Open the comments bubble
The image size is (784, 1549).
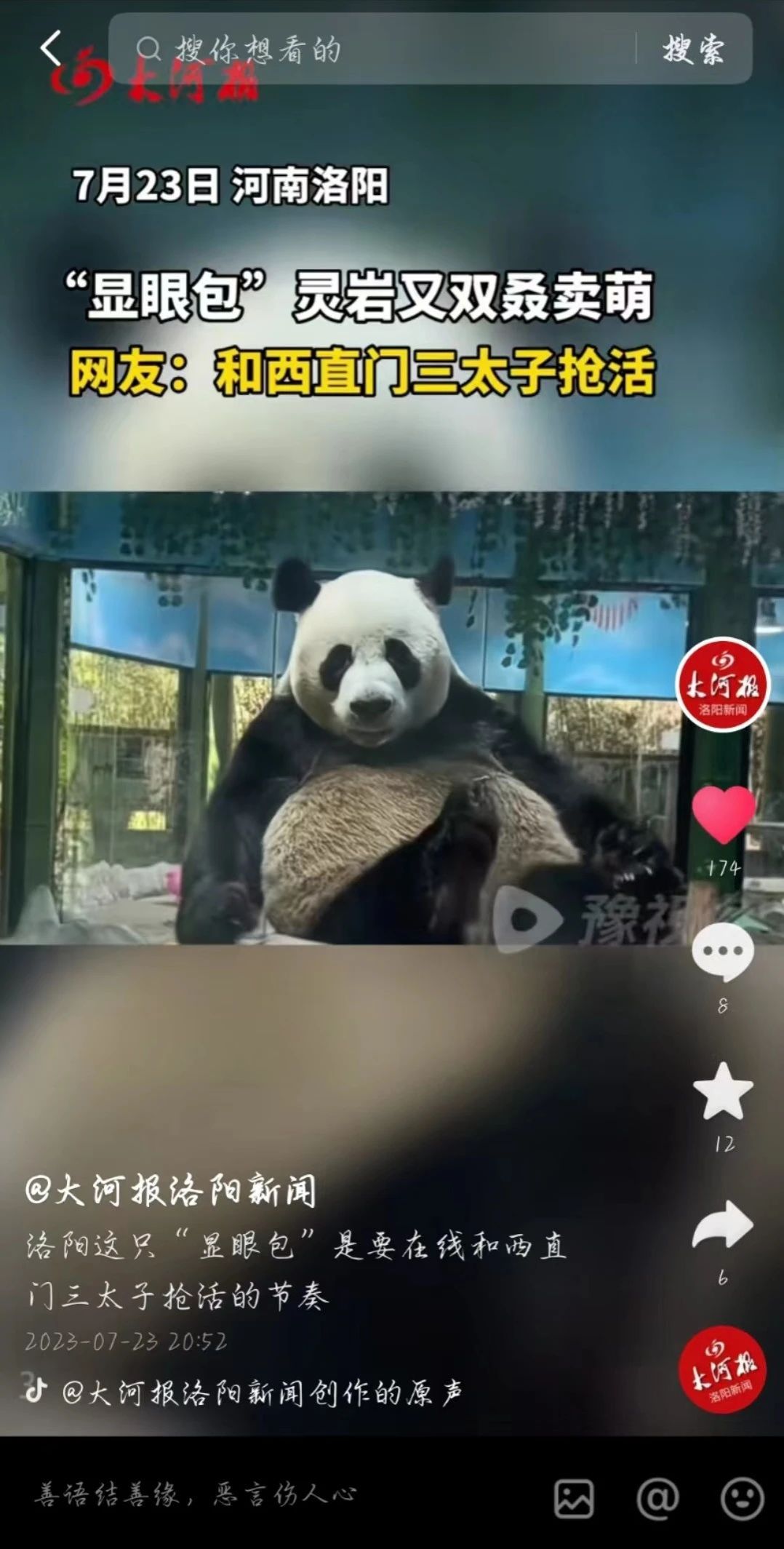[x=722, y=952]
